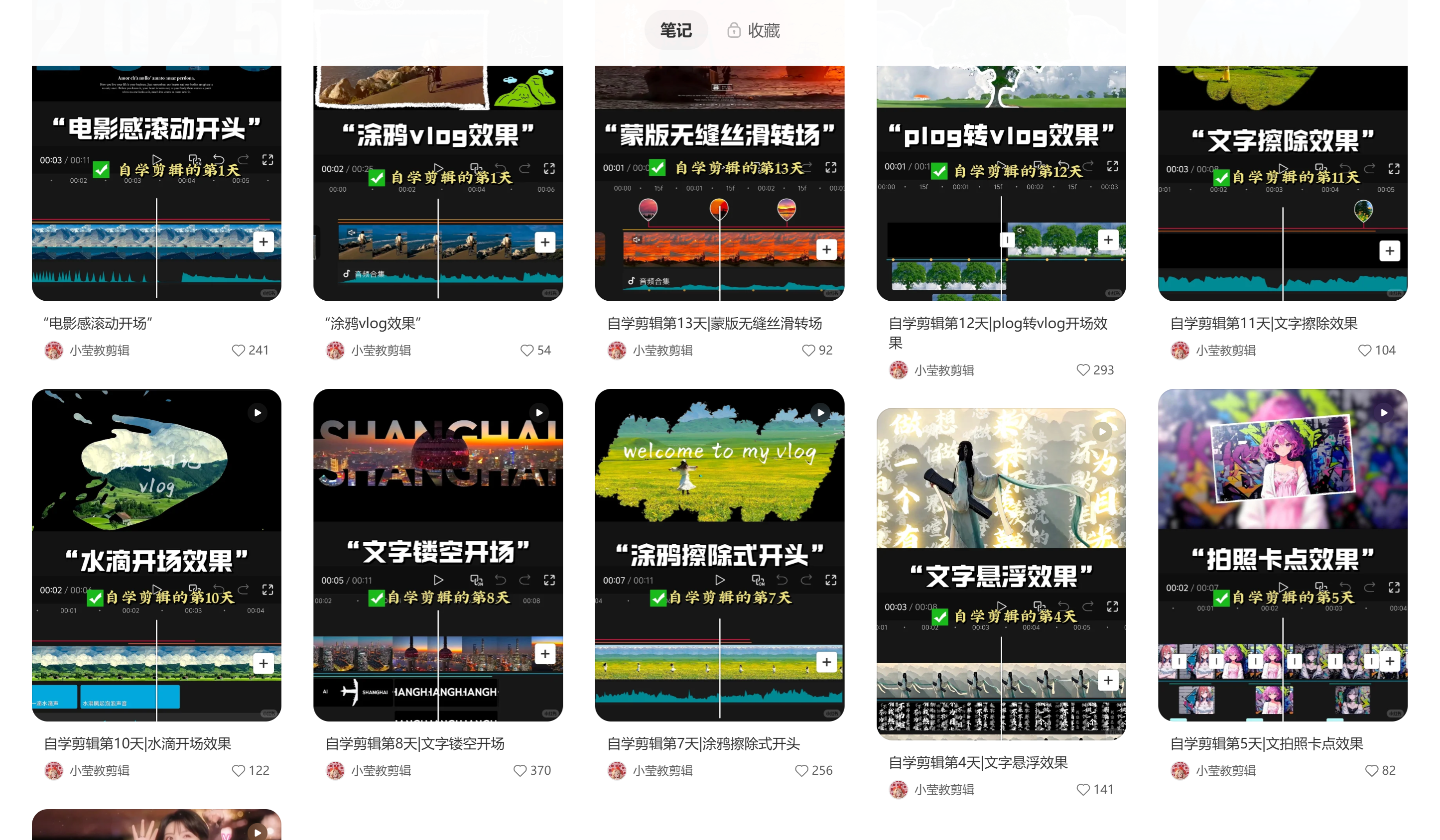
Task: Like the 第5天 文拍照卡点效果 note
Action: (1371, 771)
